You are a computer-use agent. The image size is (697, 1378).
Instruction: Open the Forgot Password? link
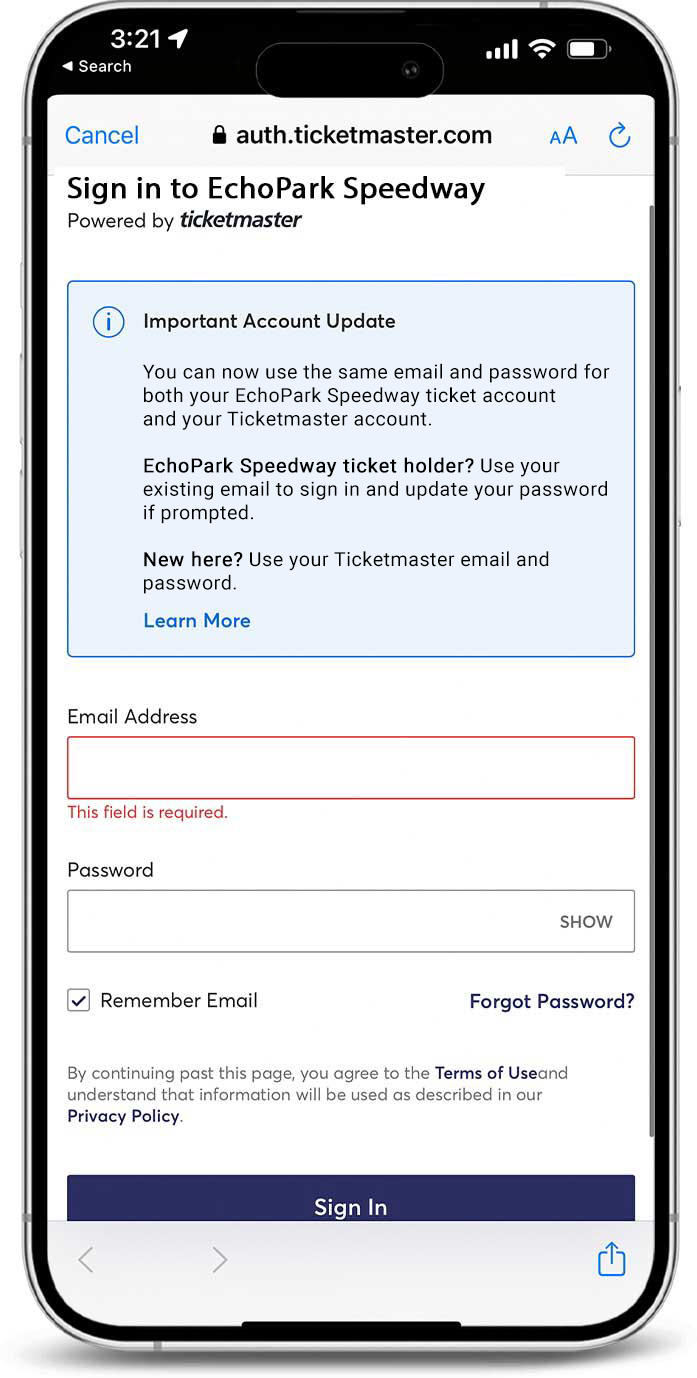tap(552, 1001)
